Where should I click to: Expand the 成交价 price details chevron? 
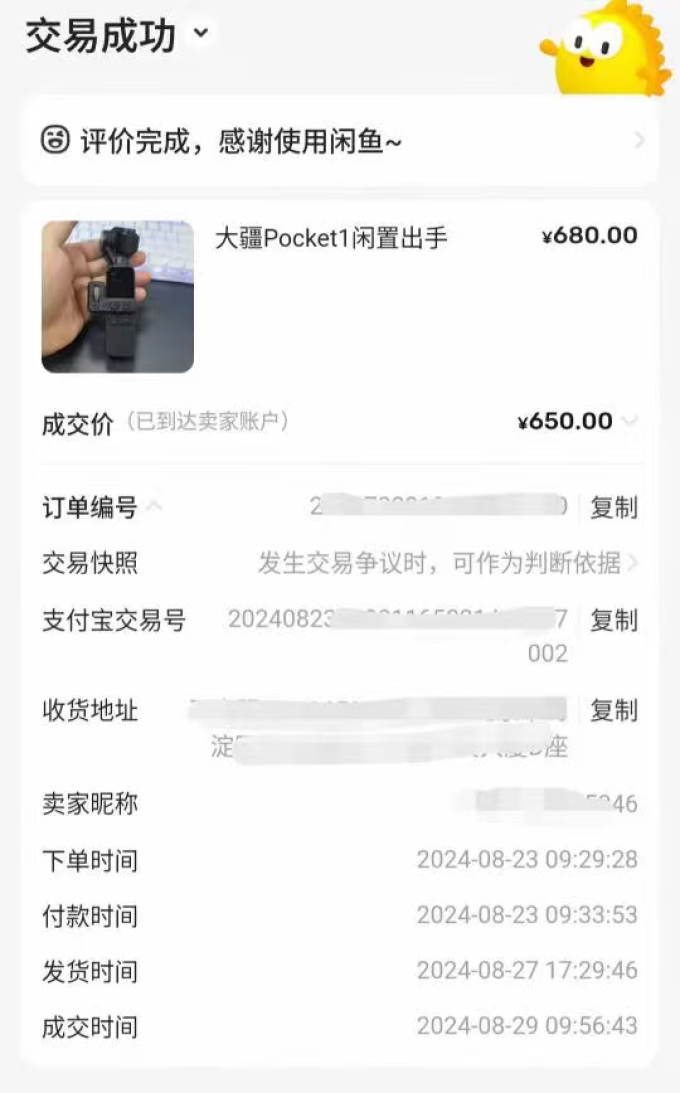[631, 421]
